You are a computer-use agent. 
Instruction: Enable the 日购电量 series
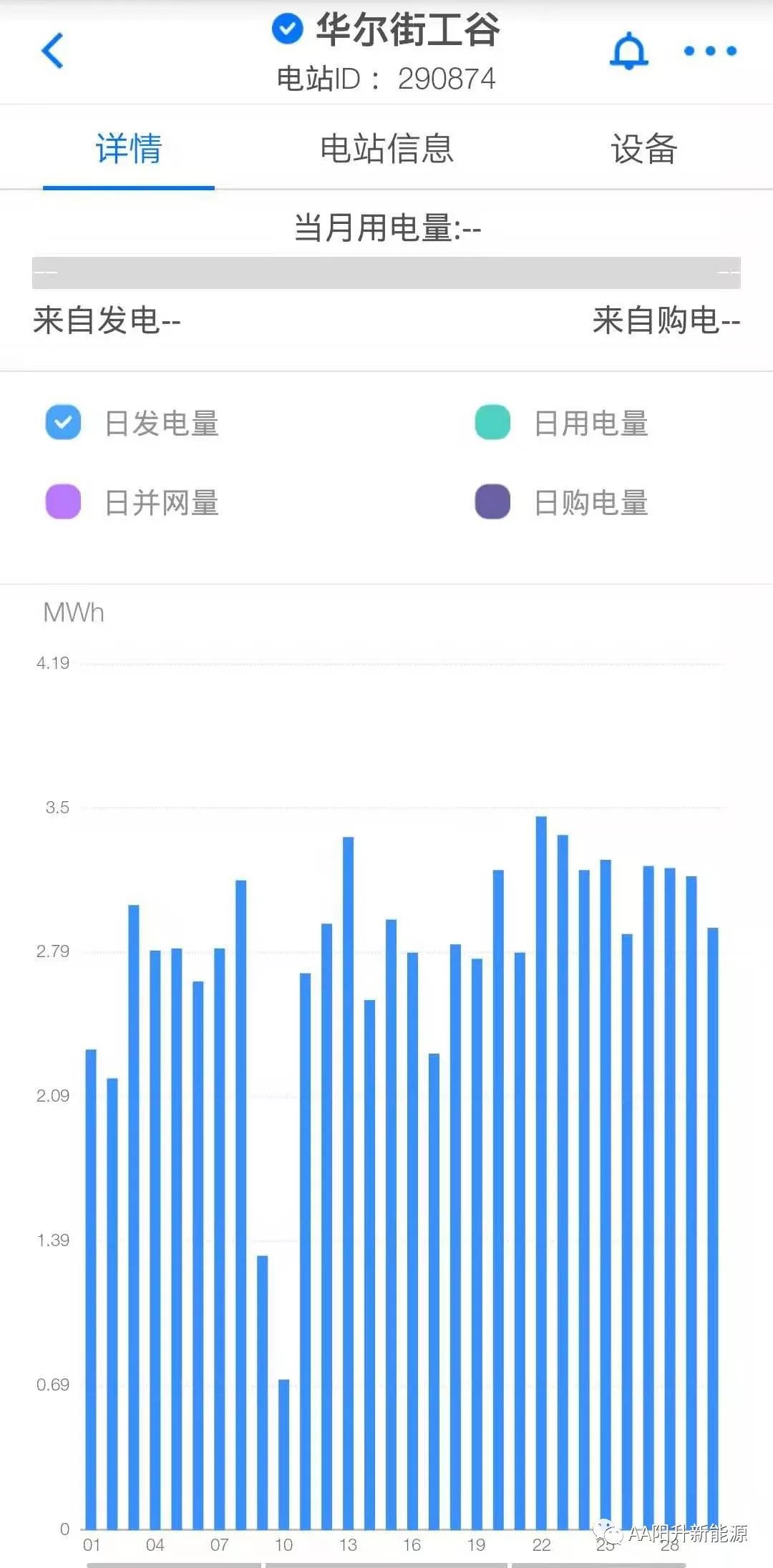pyautogui.click(x=492, y=502)
